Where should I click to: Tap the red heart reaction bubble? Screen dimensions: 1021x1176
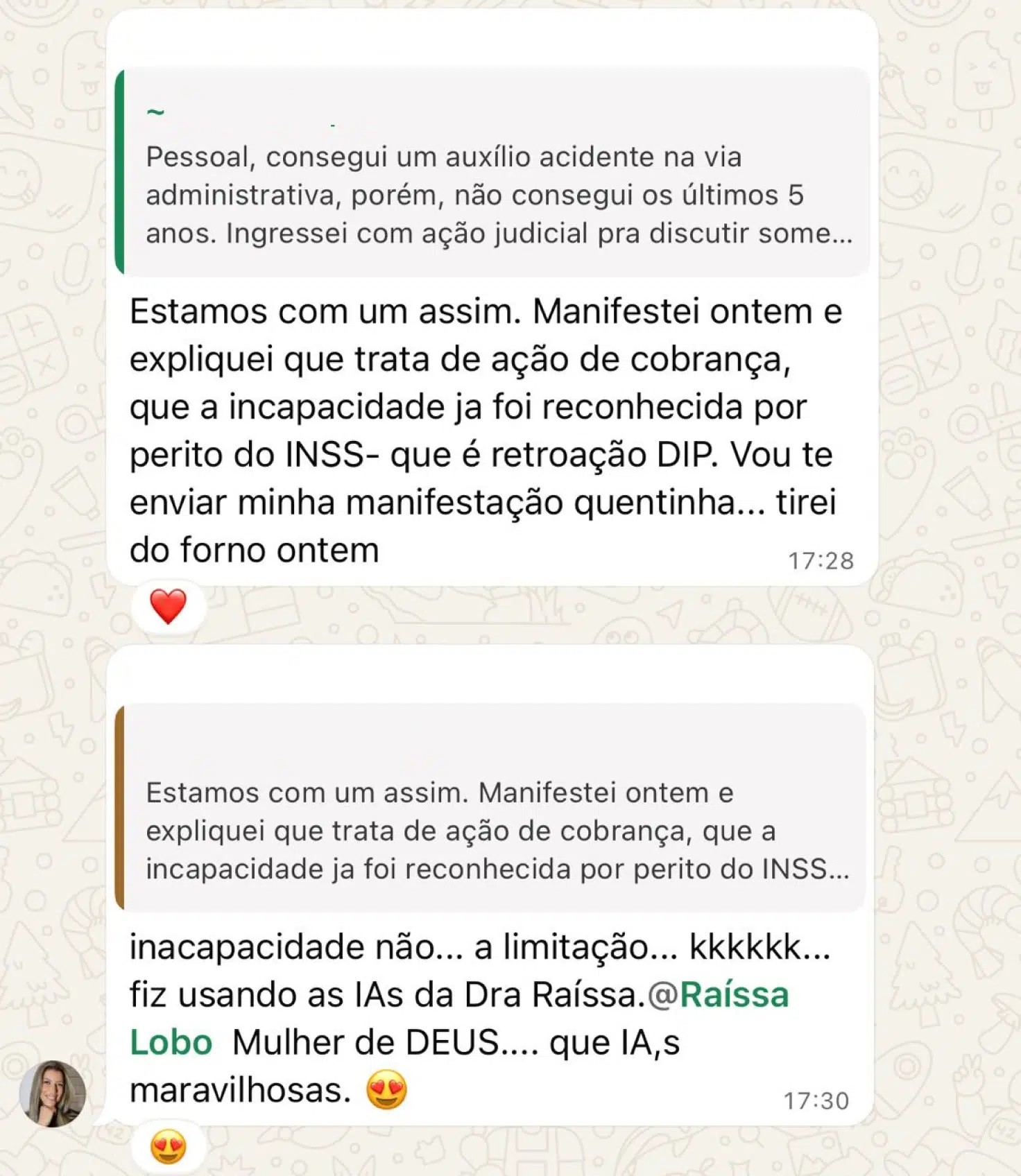(169, 604)
